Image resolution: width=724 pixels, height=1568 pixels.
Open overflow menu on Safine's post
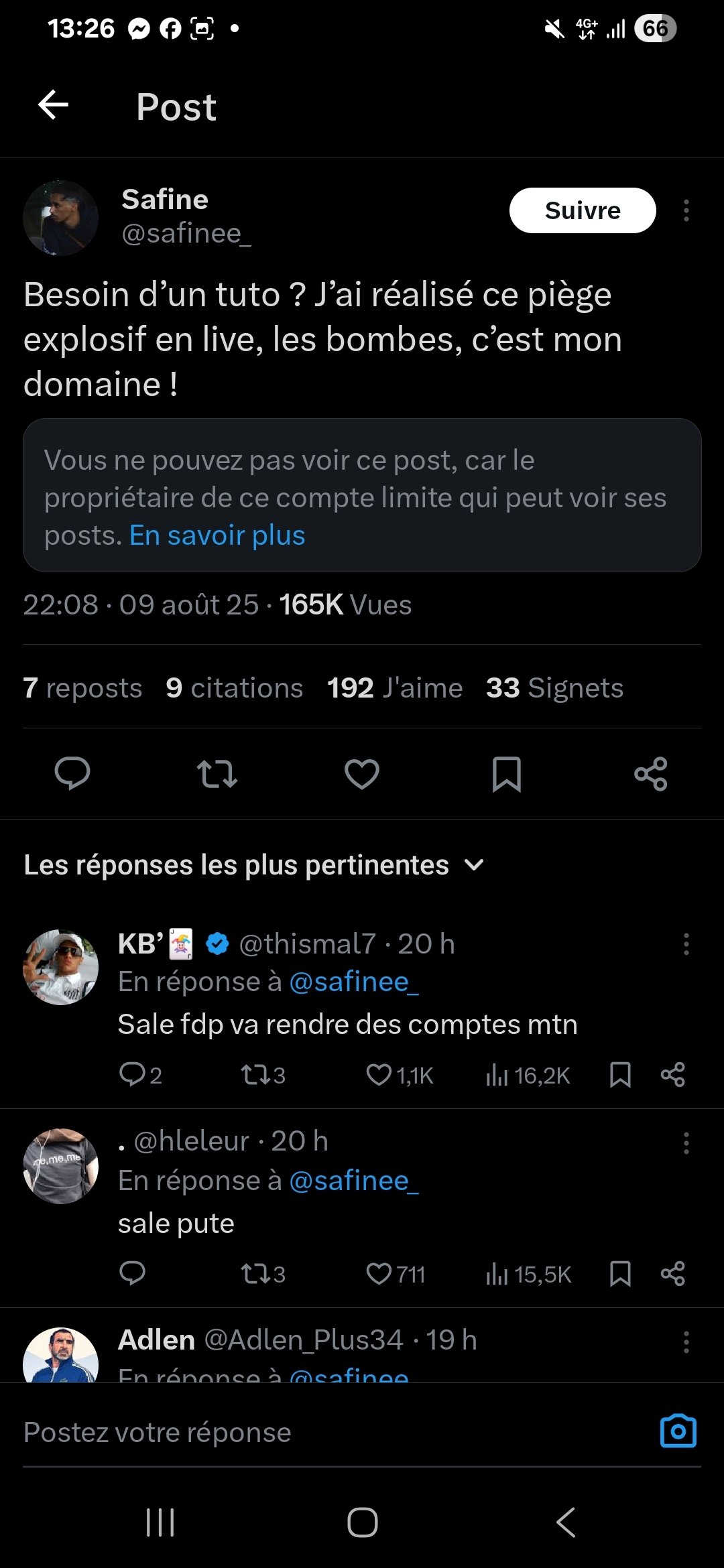(686, 210)
